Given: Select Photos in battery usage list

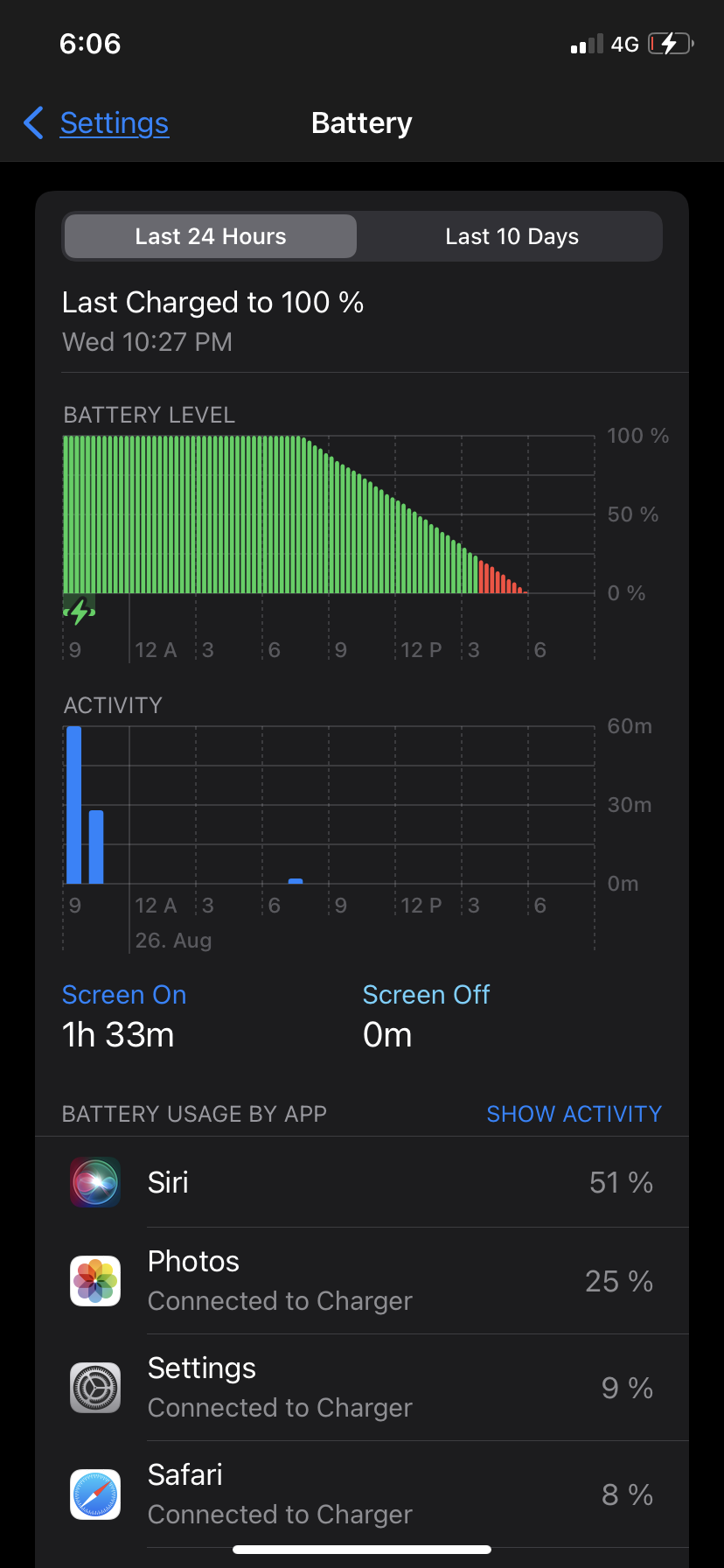Looking at the screenshot, I should click(362, 1281).
